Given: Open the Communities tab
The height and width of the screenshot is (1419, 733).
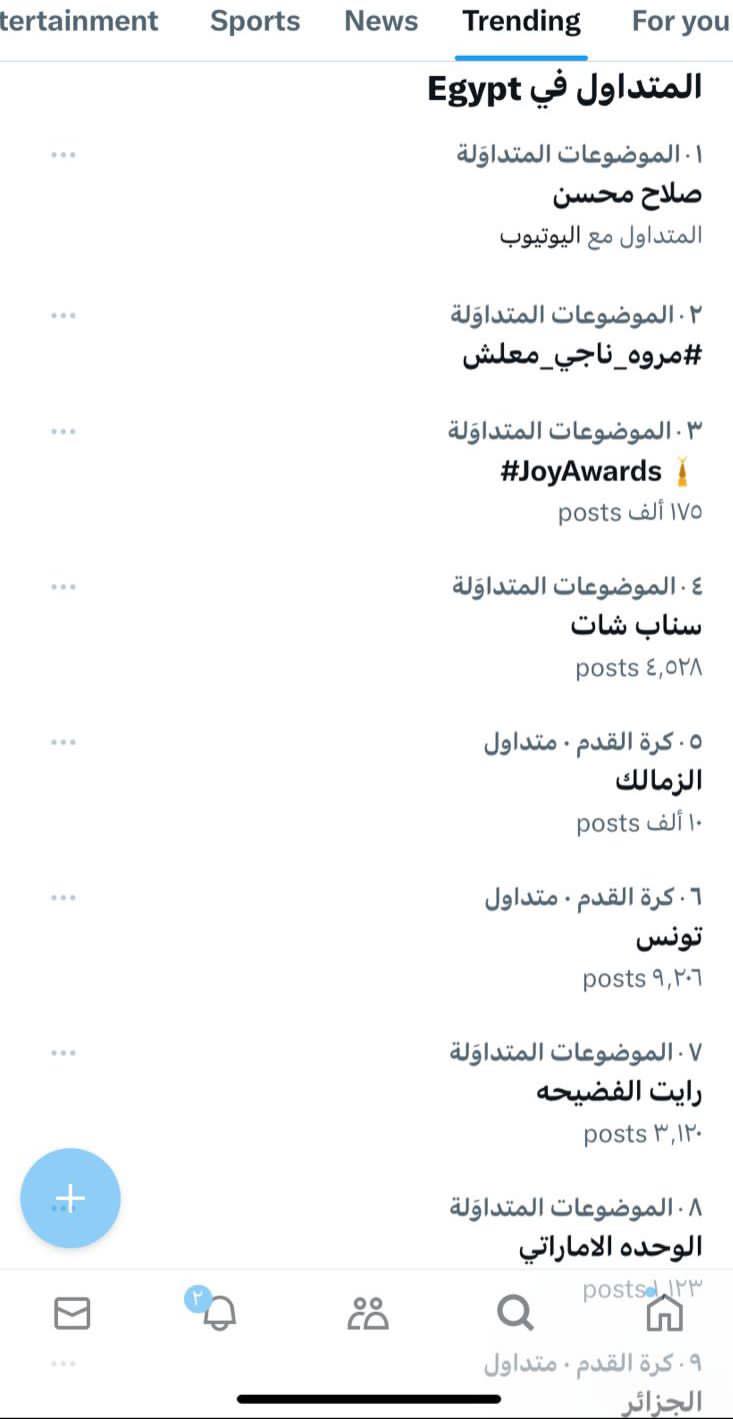Looking at the screenshot, I should click(x=367, y=1313).
